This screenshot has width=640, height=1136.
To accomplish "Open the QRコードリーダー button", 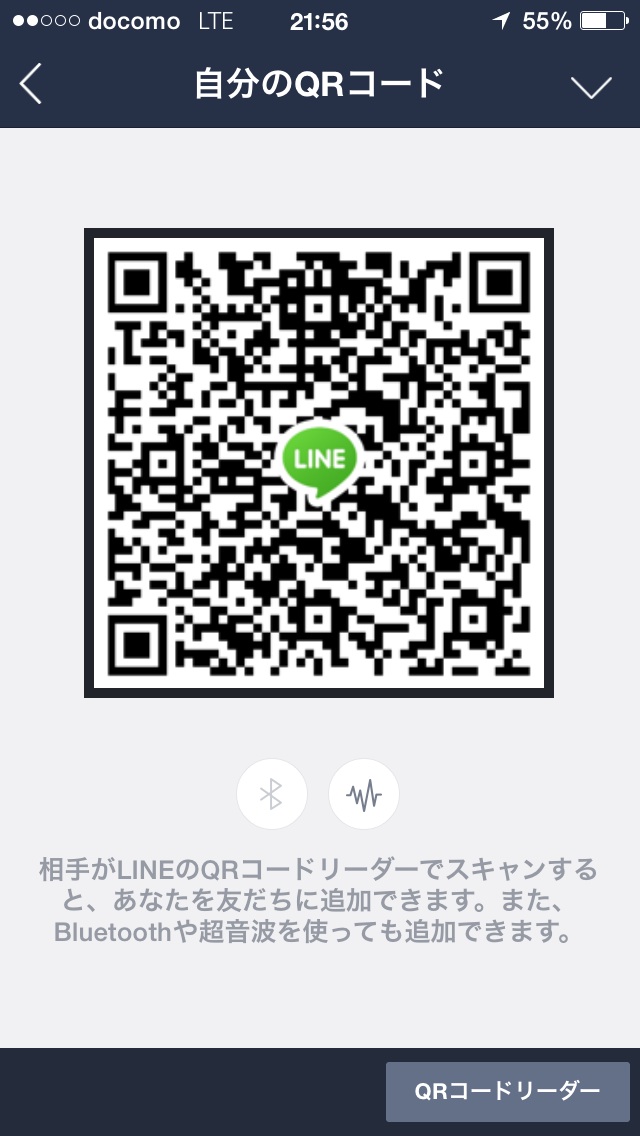I will (507, 1091).
